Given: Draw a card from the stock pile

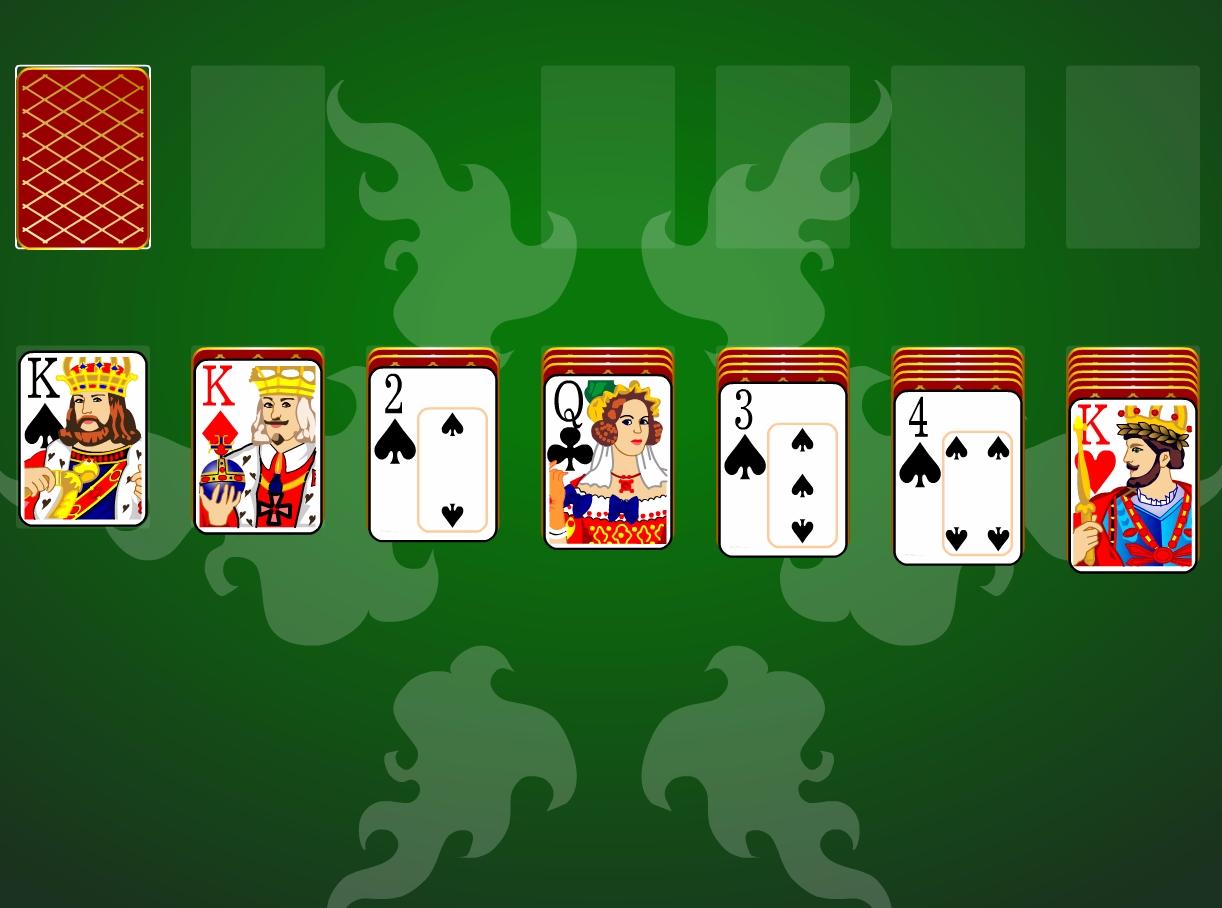Looking at the screenshot, I should 83,157.
